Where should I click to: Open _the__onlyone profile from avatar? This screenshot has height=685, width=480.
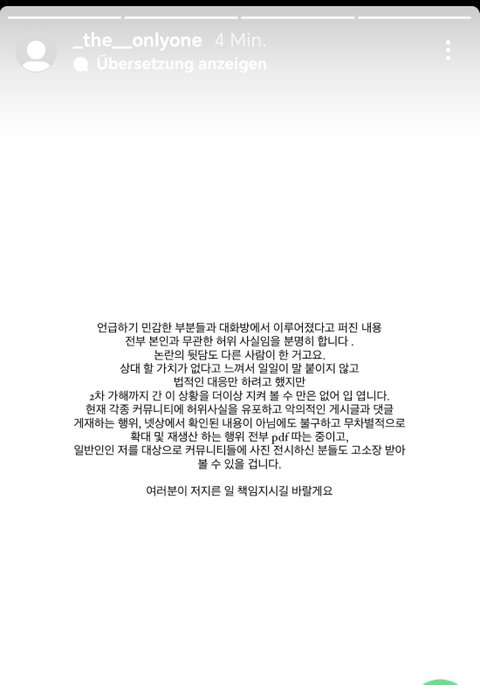(36, 52)
